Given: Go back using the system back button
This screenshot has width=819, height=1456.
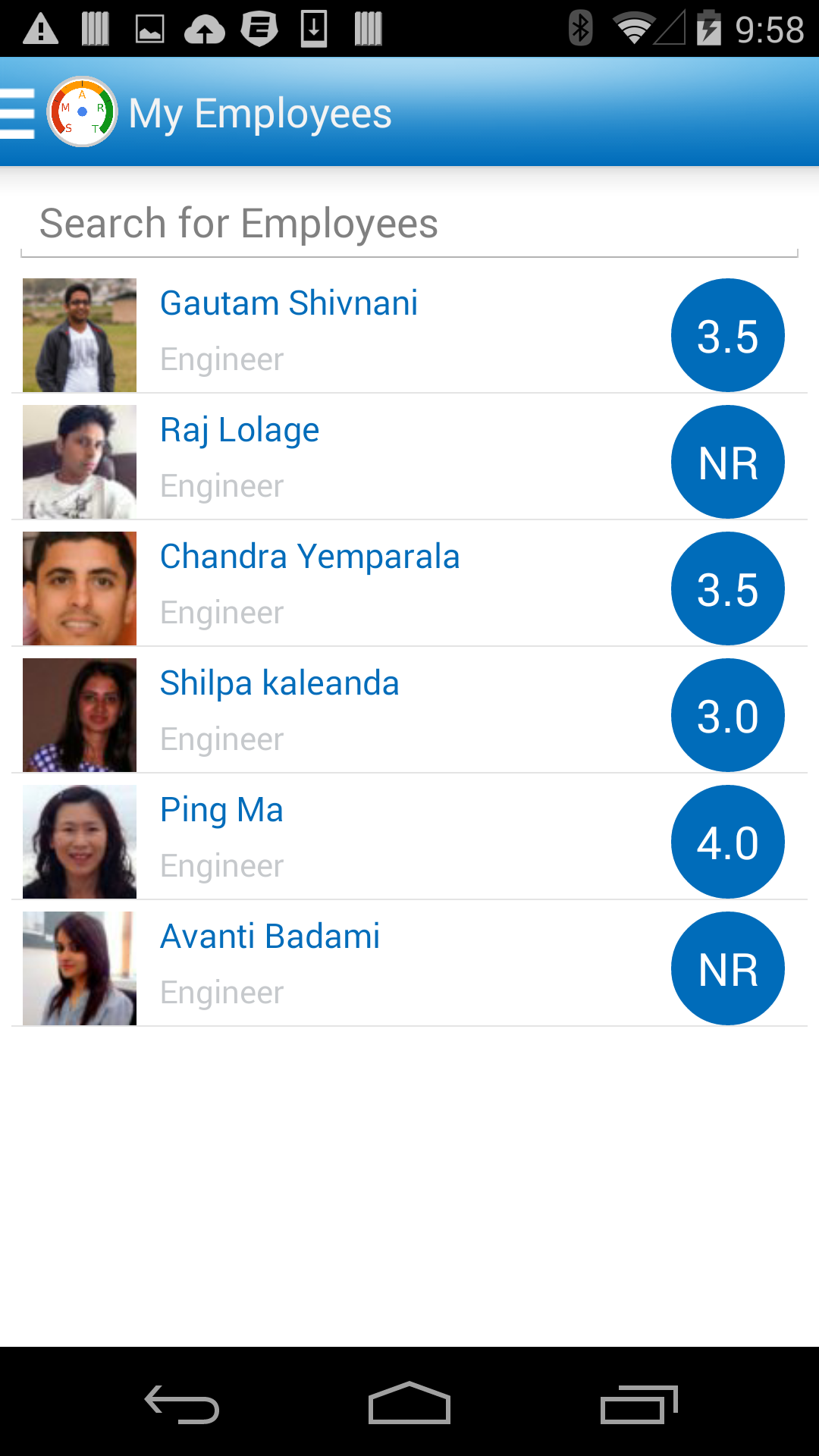Looking at the screenshot, I should [182, 1404].
